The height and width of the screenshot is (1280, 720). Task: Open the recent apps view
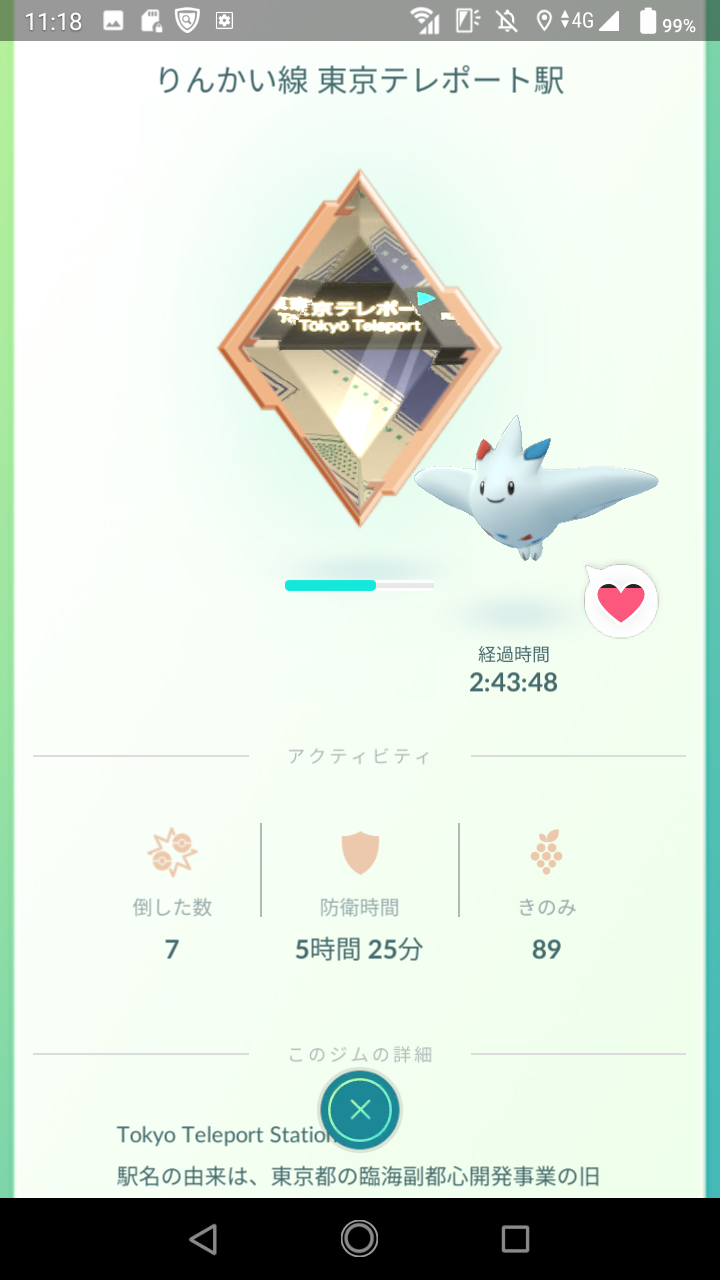click(515, 1239)
